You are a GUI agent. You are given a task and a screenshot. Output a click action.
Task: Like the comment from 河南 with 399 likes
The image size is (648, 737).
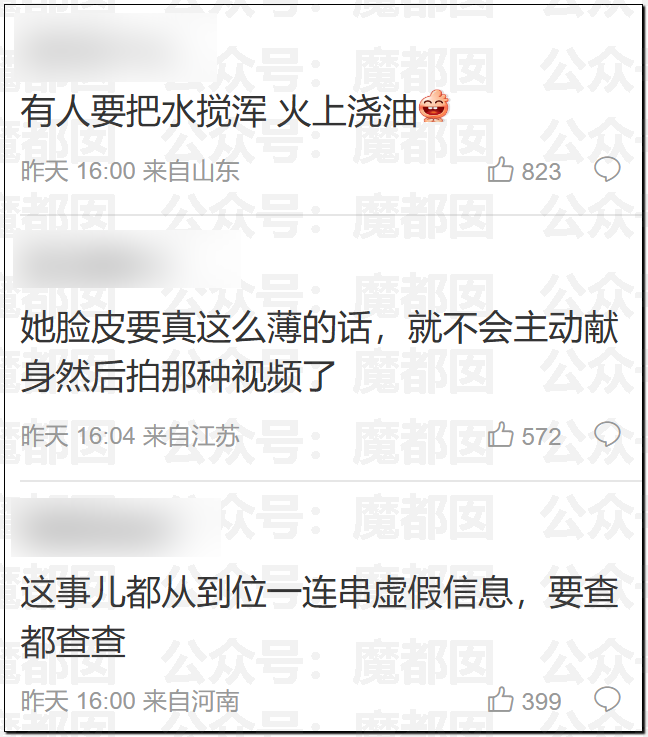point(501,700)
